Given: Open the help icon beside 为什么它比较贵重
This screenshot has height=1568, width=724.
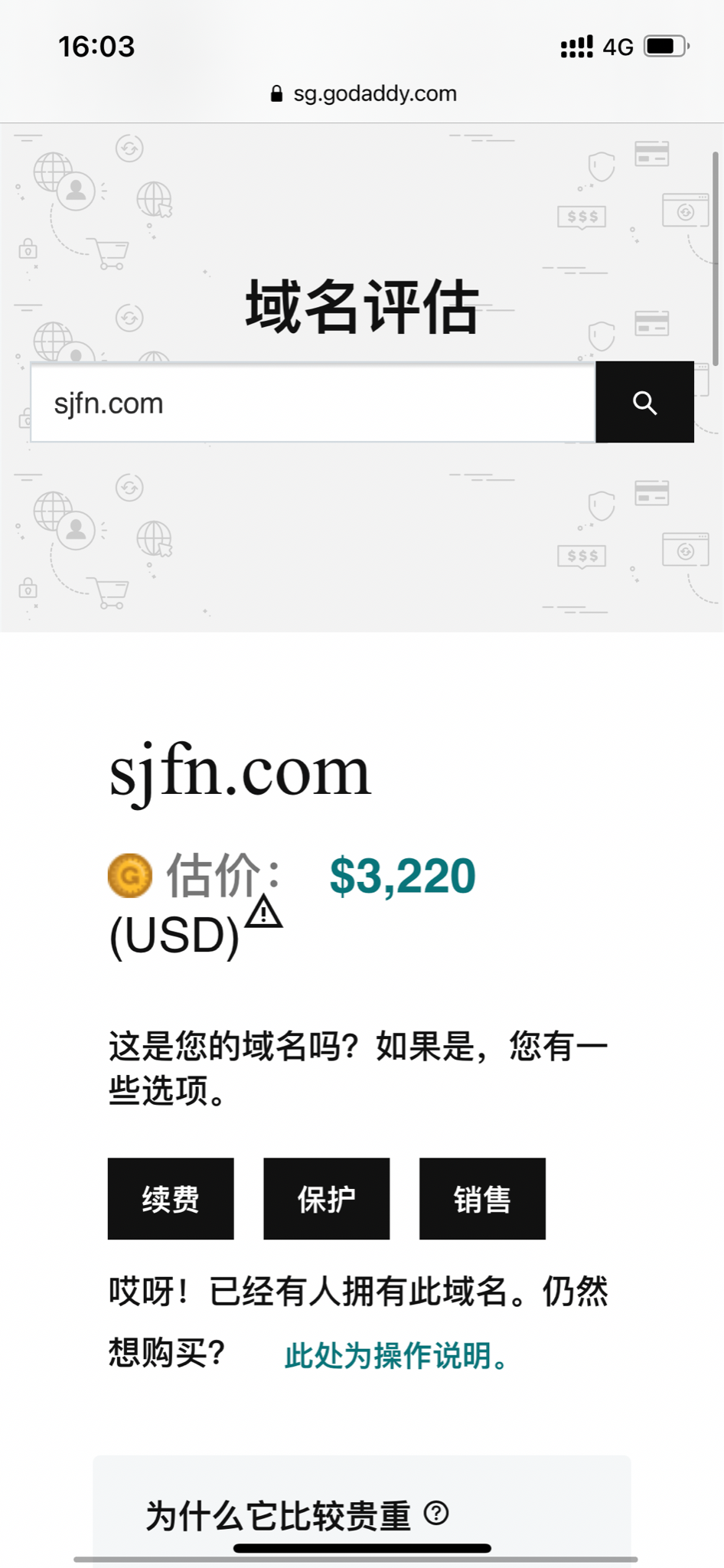Looking at the screenshot, I should (x=436, y=1513).
